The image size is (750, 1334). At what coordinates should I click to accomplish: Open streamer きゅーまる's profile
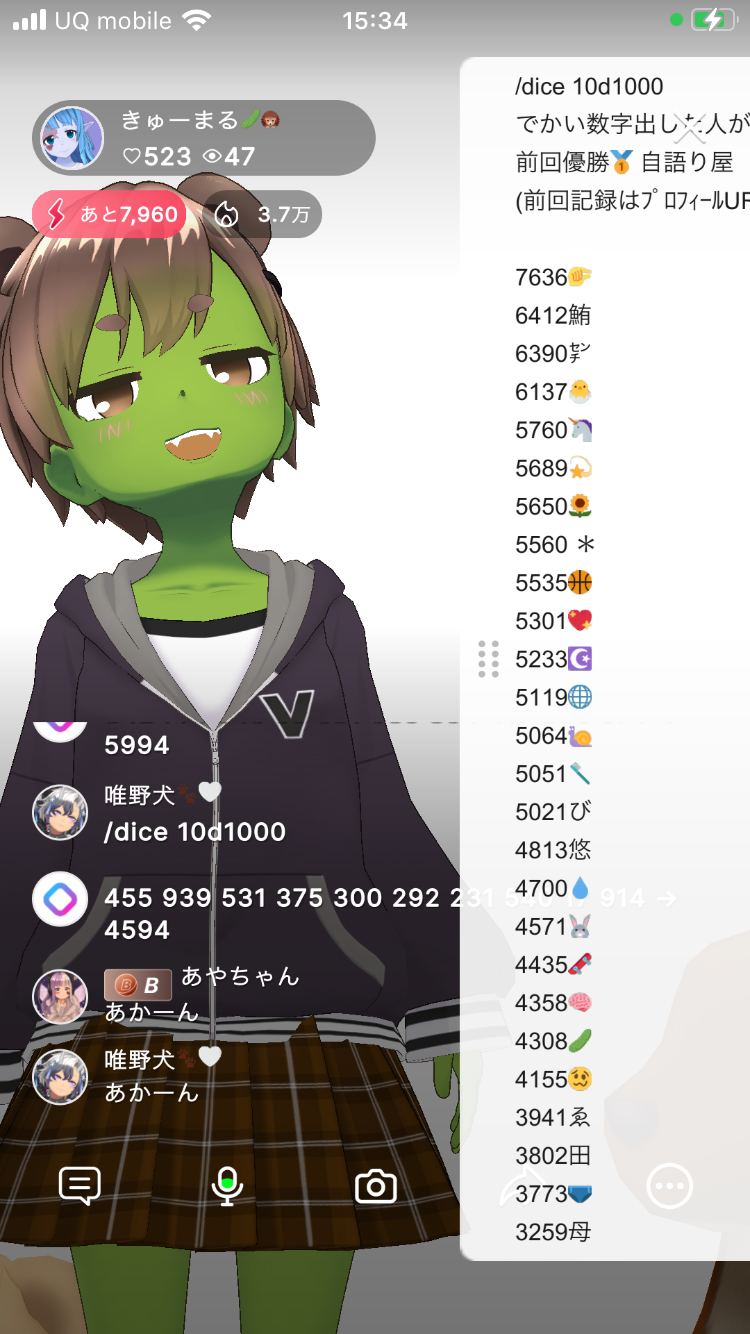[x=72, y=137]
